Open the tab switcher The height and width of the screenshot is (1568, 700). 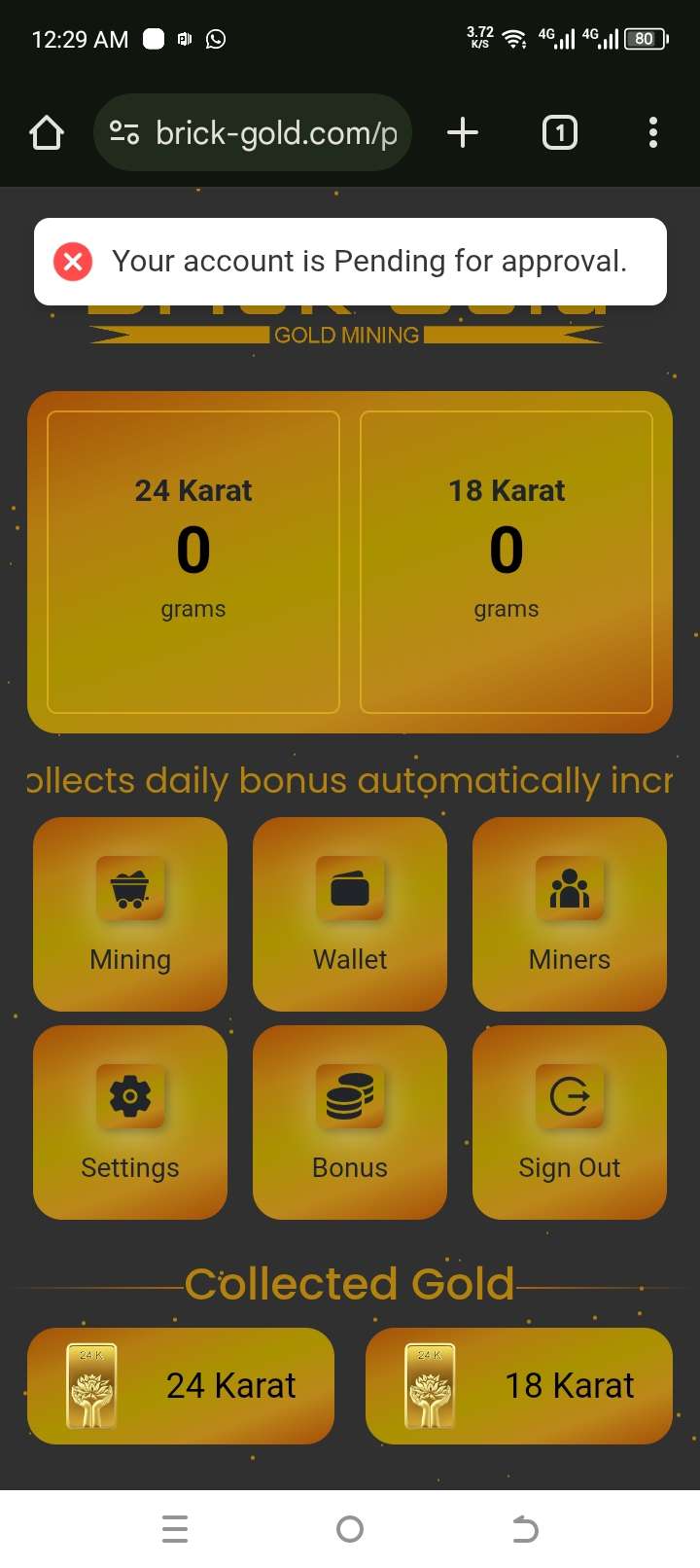tap(559, 132)
